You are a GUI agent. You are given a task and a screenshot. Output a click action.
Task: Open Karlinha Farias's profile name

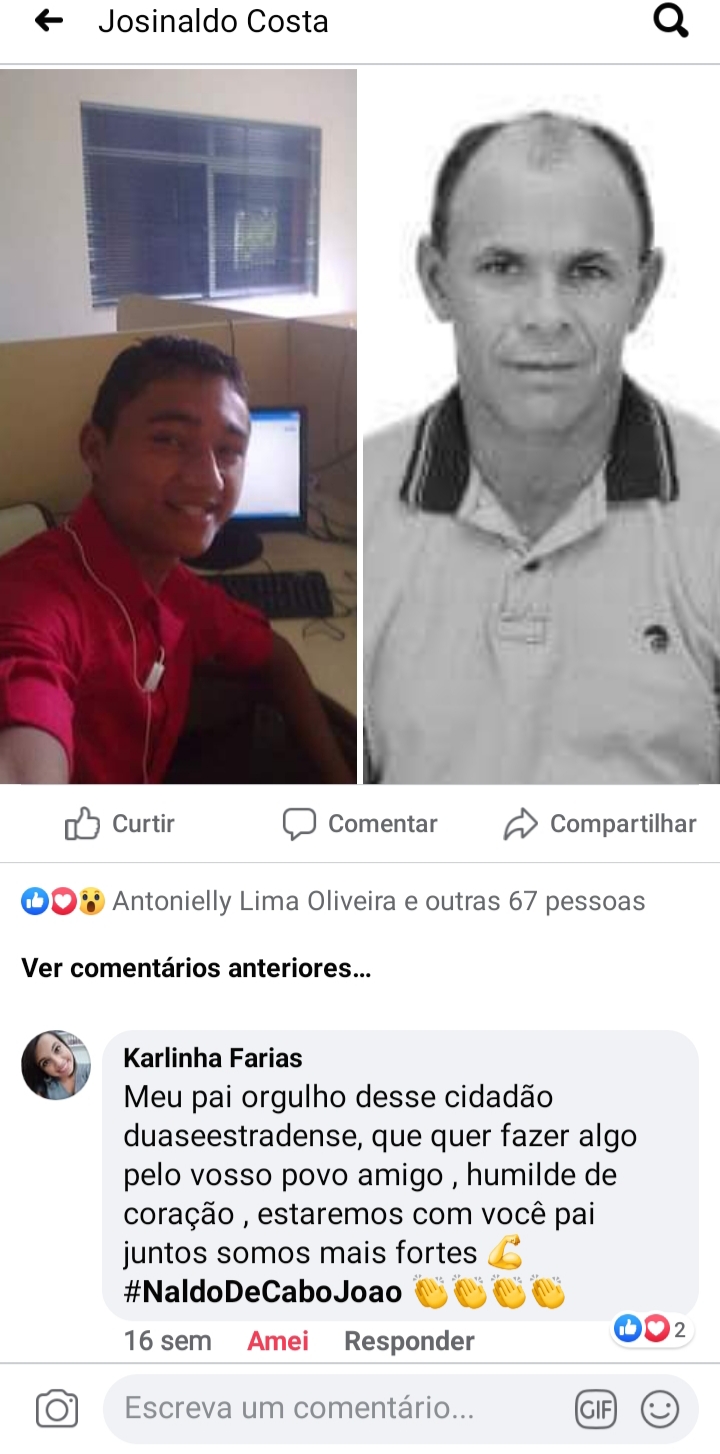click(x=213, y=1058)
